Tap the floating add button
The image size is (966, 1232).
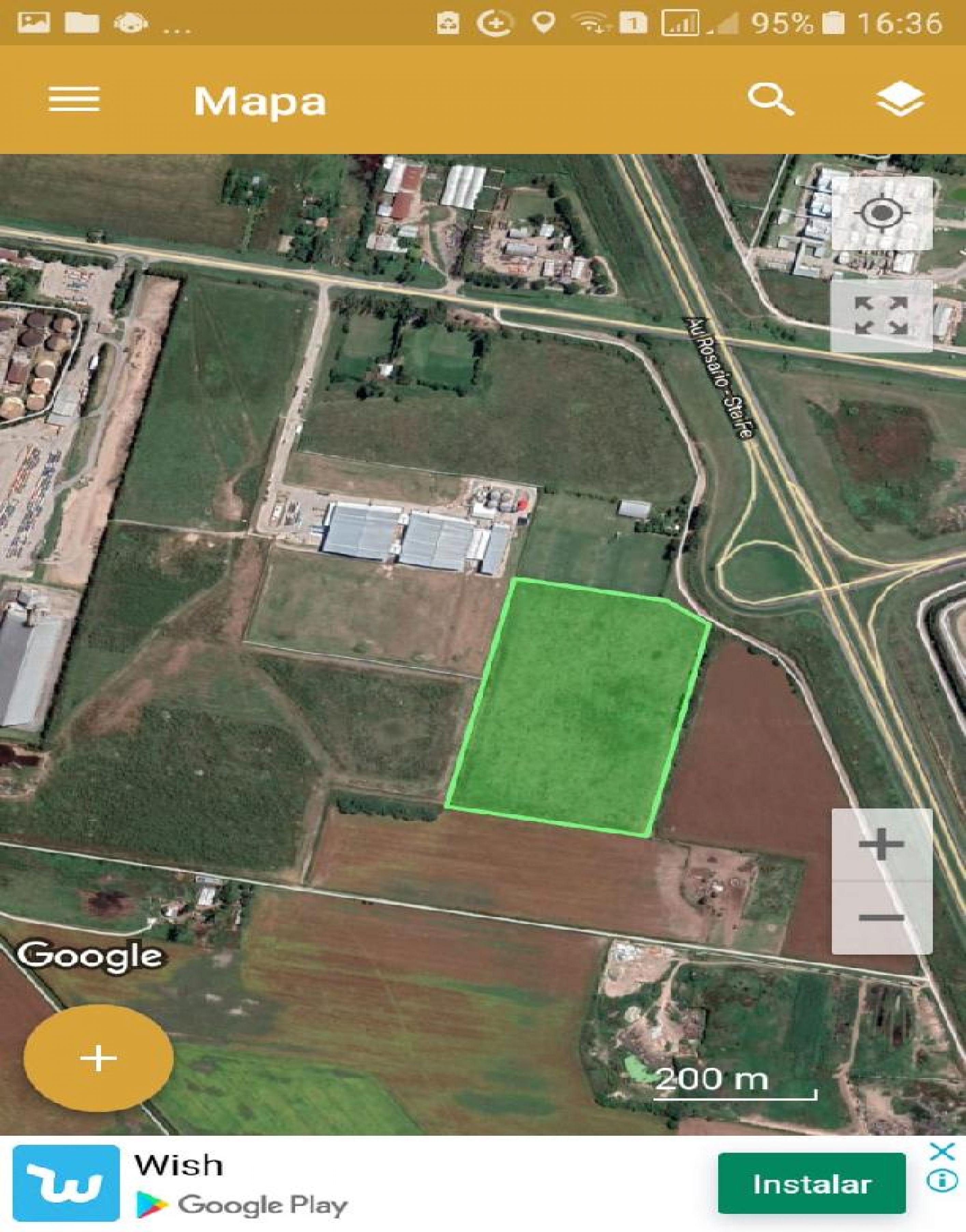98,1058
